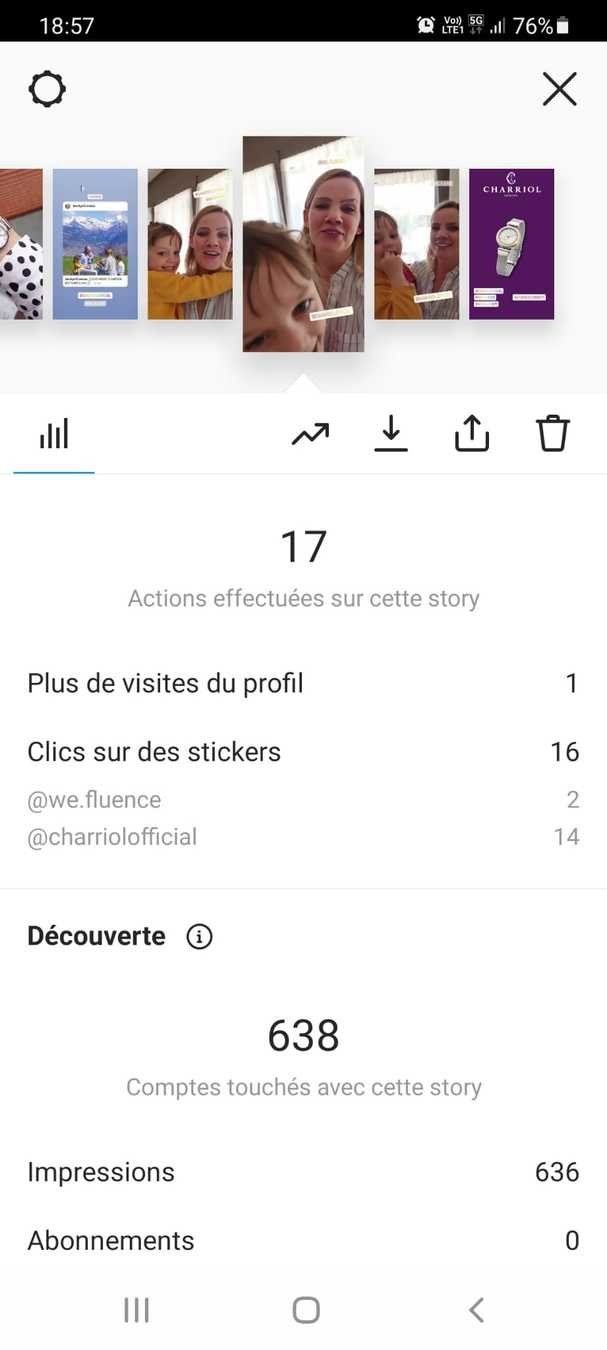Close the story insights panel

click(x=559, y=90)
